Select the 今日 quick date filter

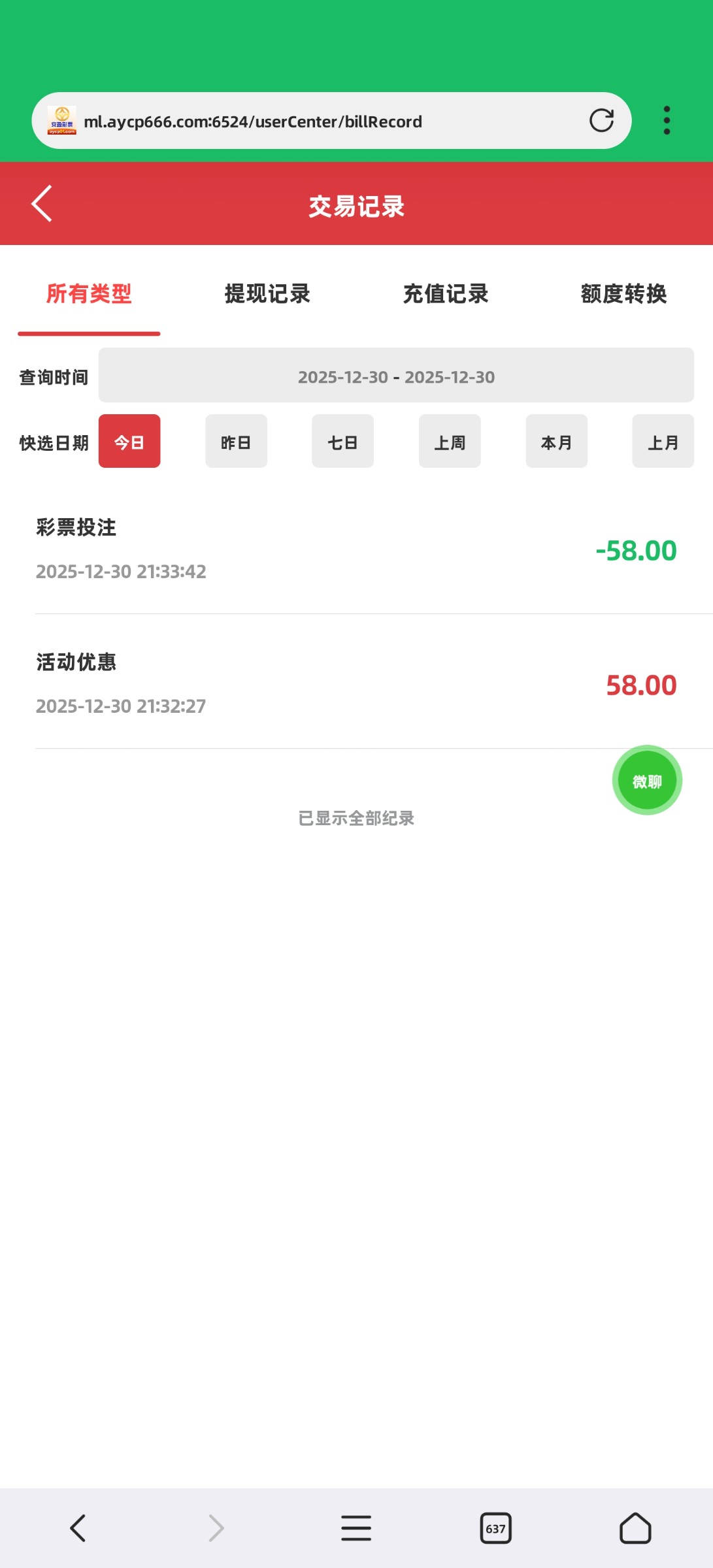point(129,442)
